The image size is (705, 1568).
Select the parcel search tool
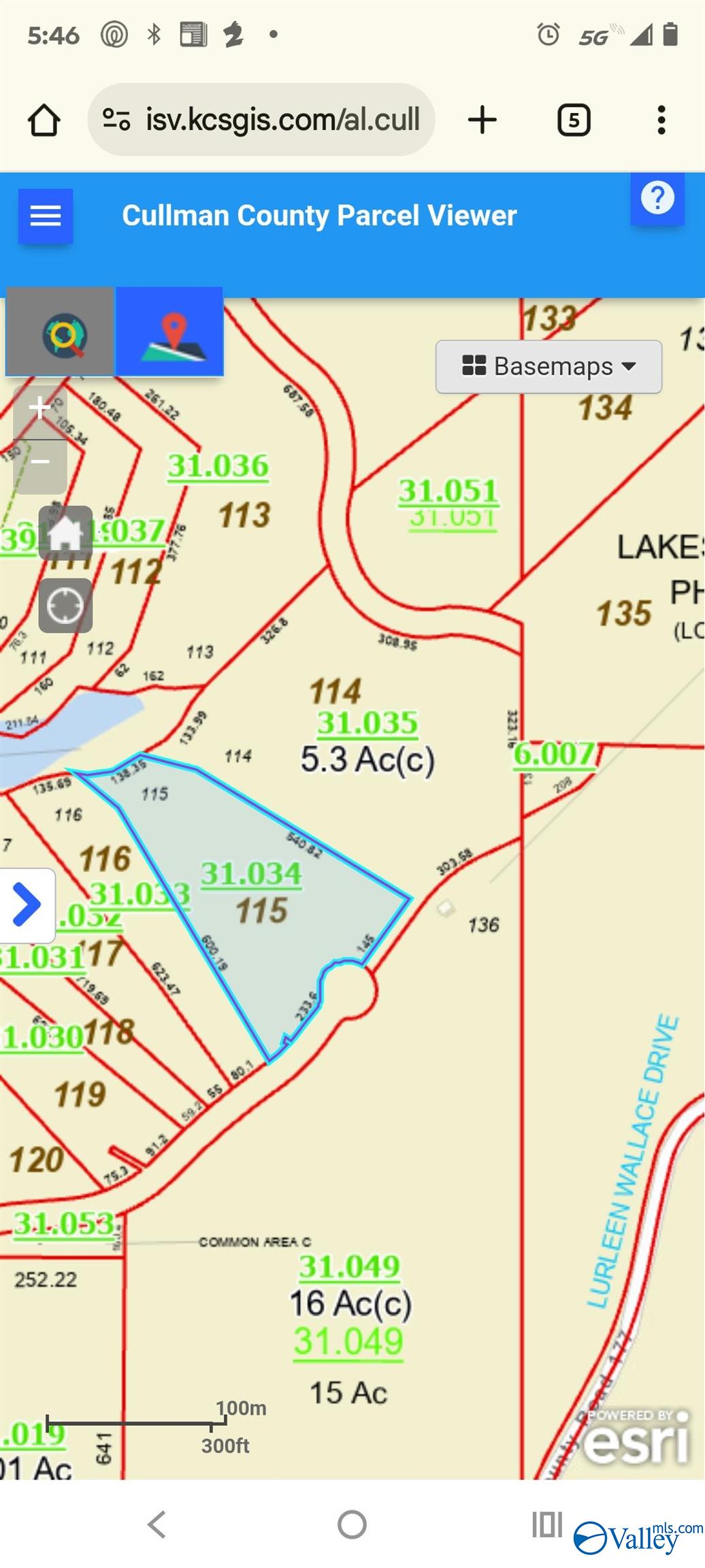[61, 332]
